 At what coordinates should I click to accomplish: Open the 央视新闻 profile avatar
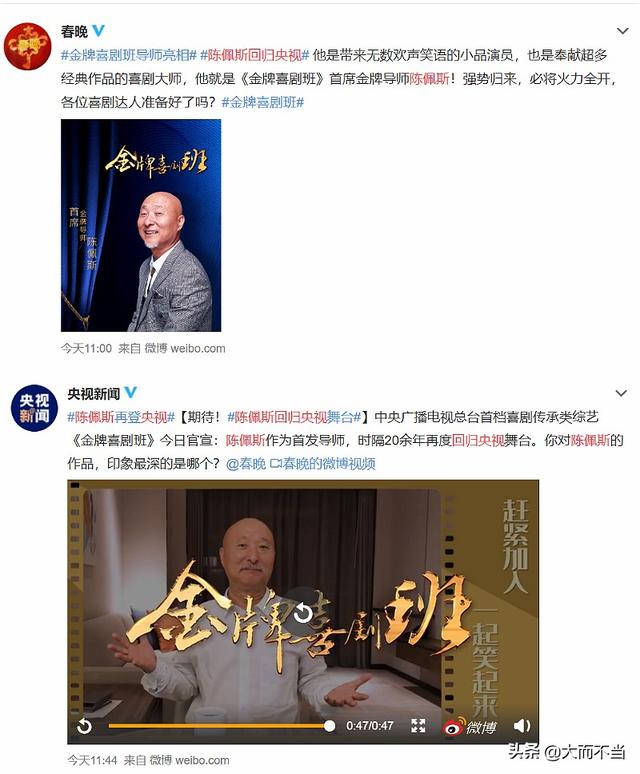click(32, 408)
